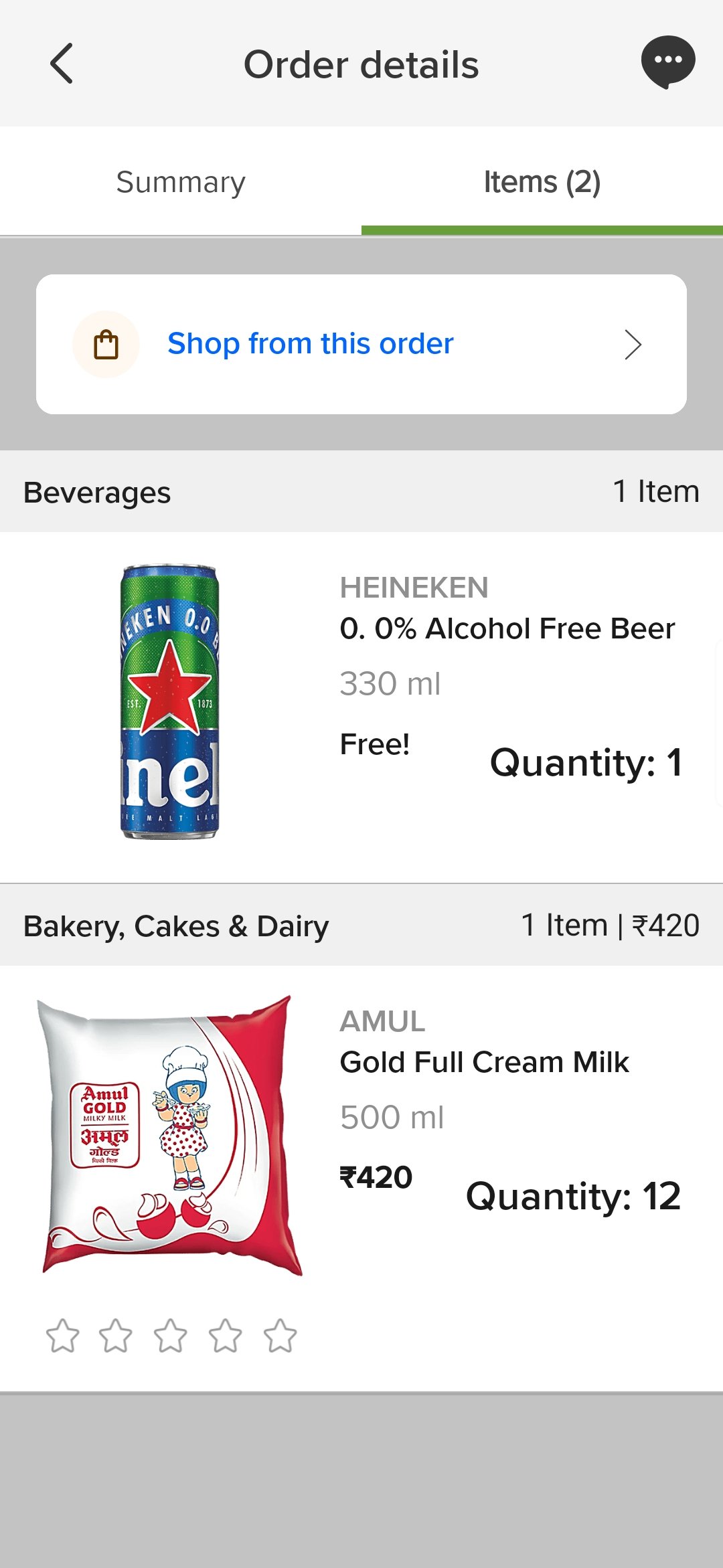This screenshot has height=1568, width=723.
Task: Rate Amul Gold Milk five stars
Action: coord(280,1336)
